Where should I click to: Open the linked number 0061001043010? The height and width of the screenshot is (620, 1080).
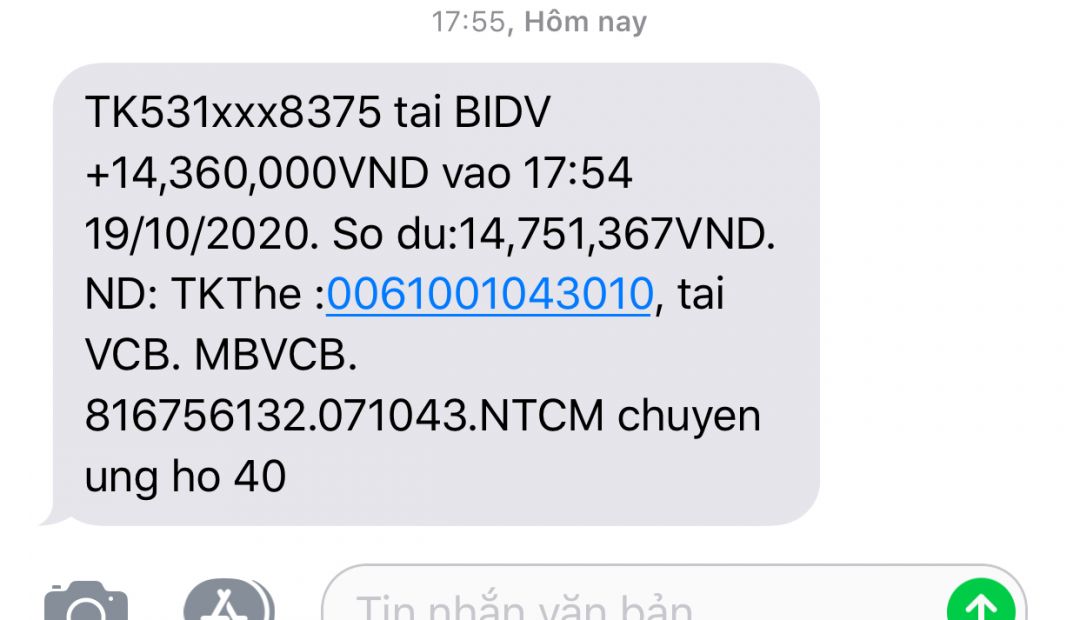point(489,294)
